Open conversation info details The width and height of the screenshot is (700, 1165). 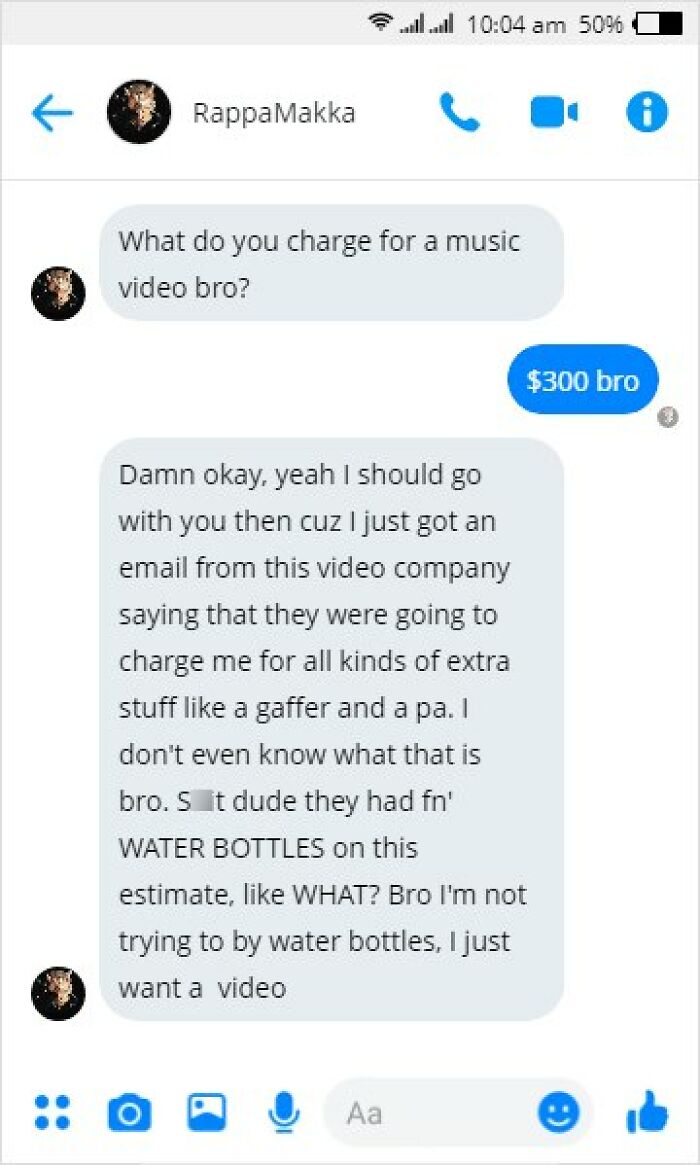[646, 113]
